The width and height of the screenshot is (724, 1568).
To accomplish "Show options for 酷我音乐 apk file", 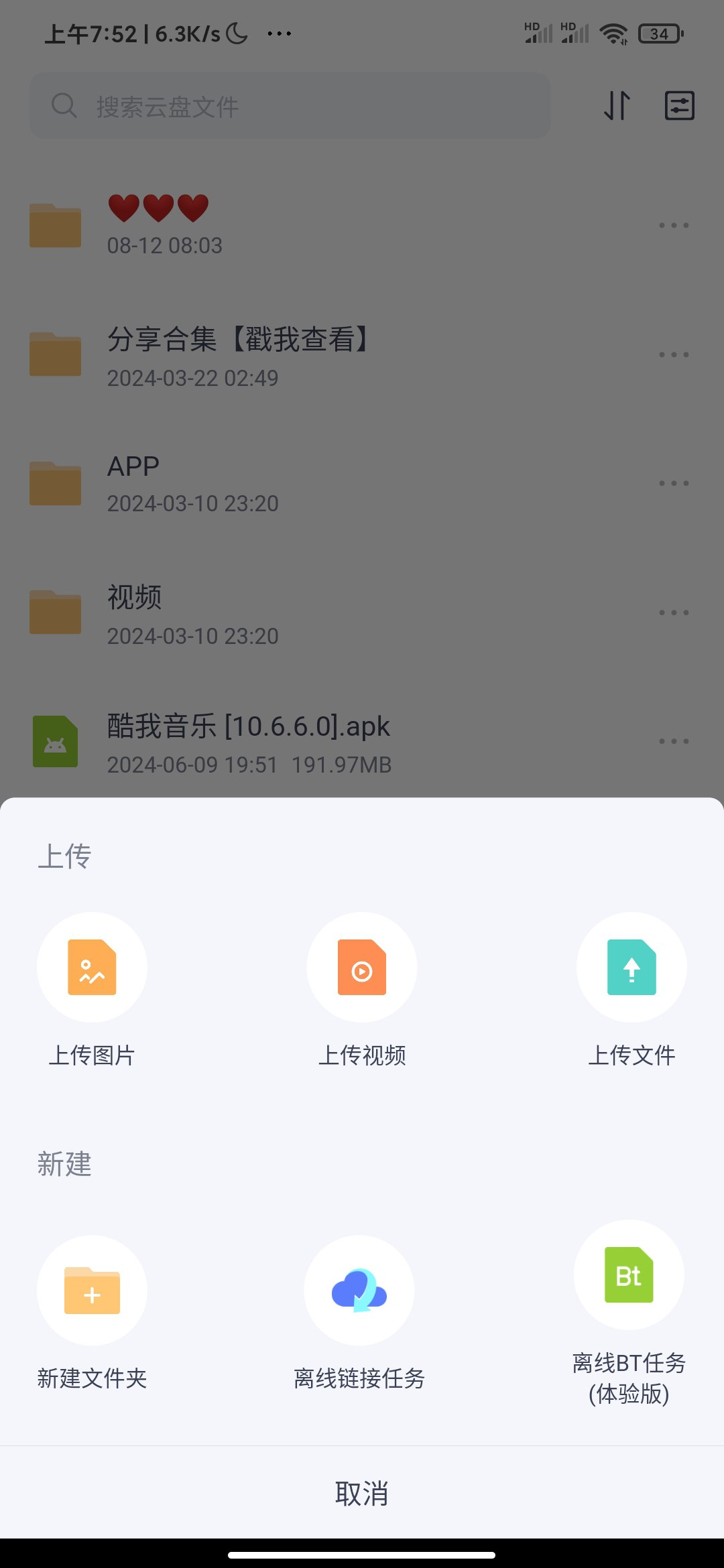I will tap(674, 740).
